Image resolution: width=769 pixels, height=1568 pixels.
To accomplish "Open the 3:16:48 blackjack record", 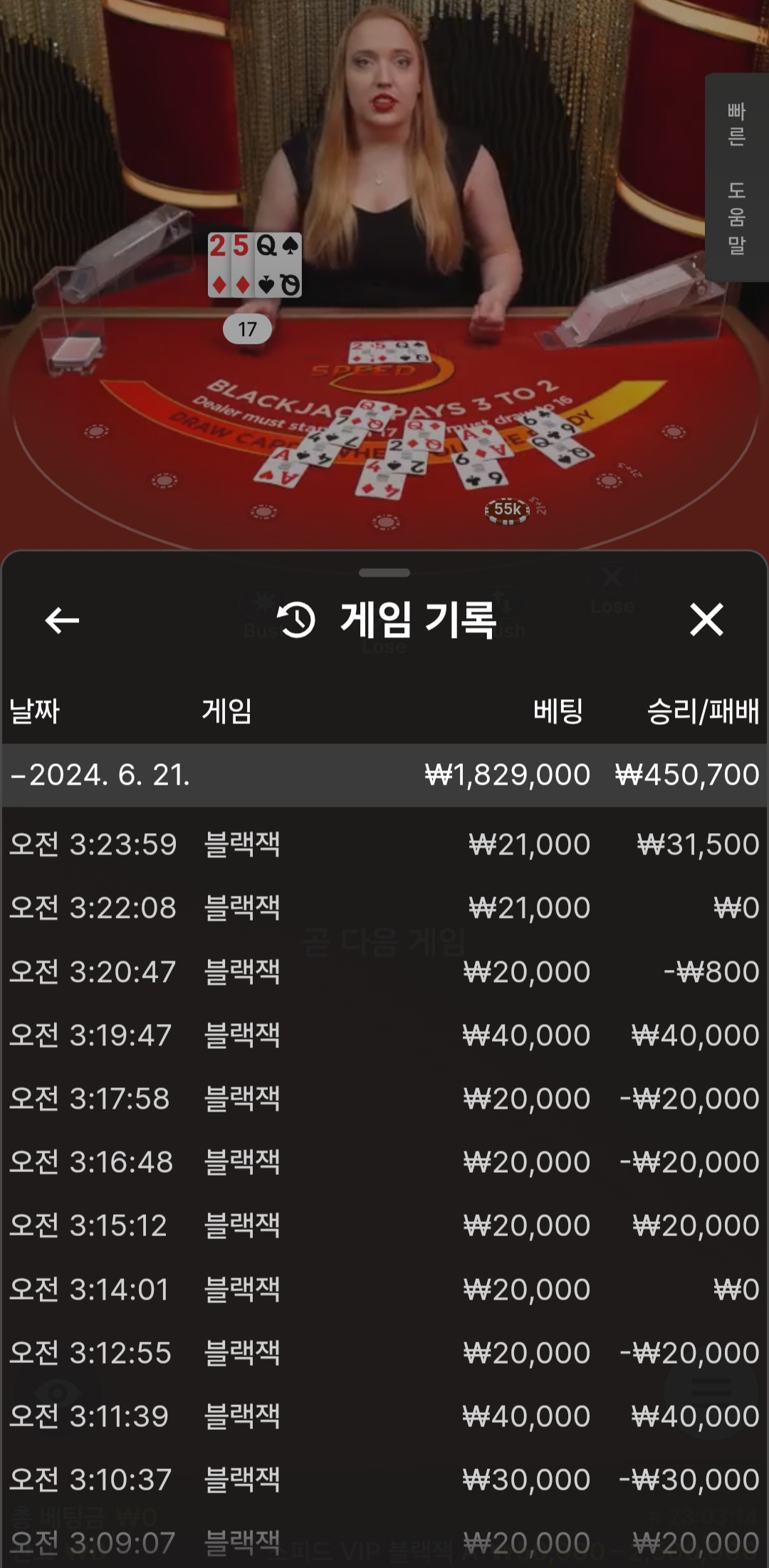I will click(384, 1162).
